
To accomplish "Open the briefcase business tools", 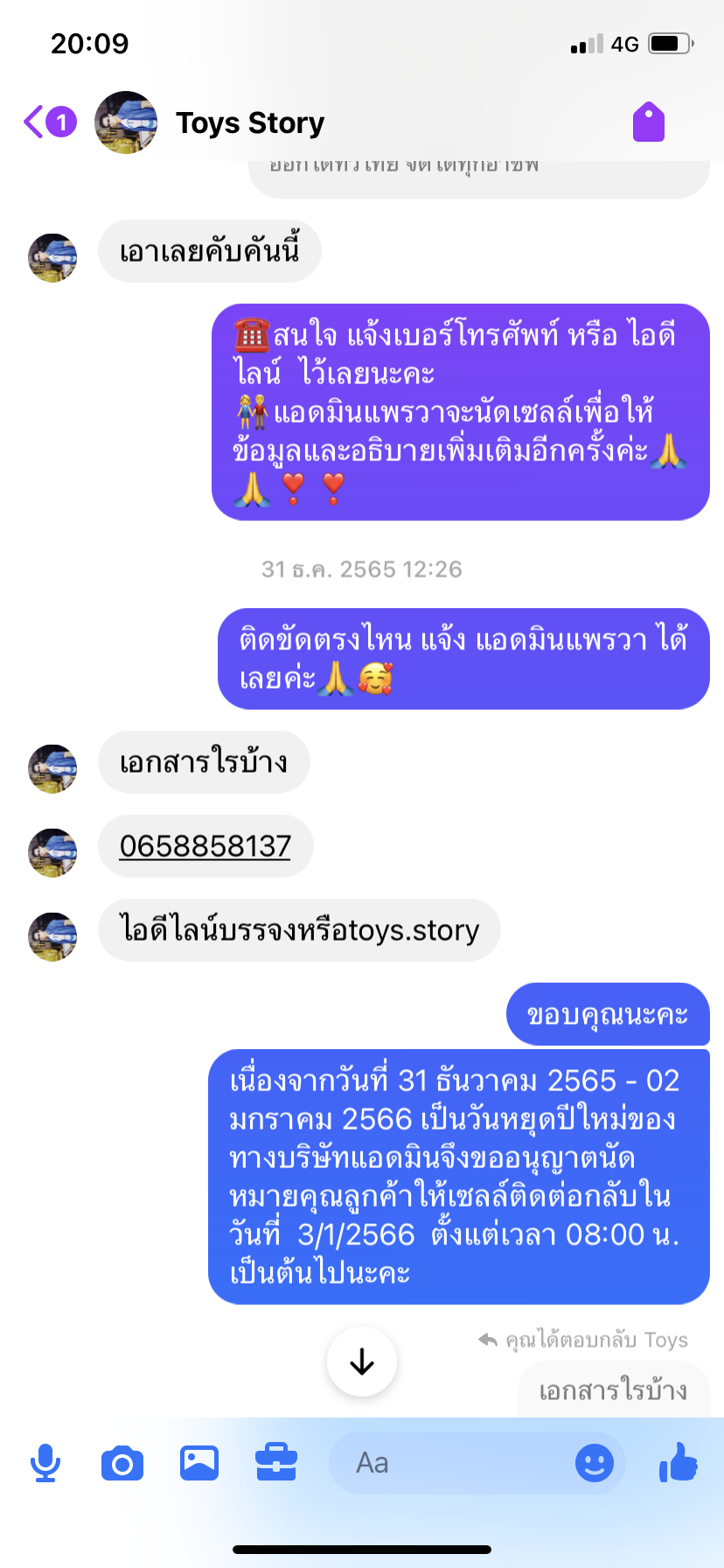I will (x=276, y=1463).
